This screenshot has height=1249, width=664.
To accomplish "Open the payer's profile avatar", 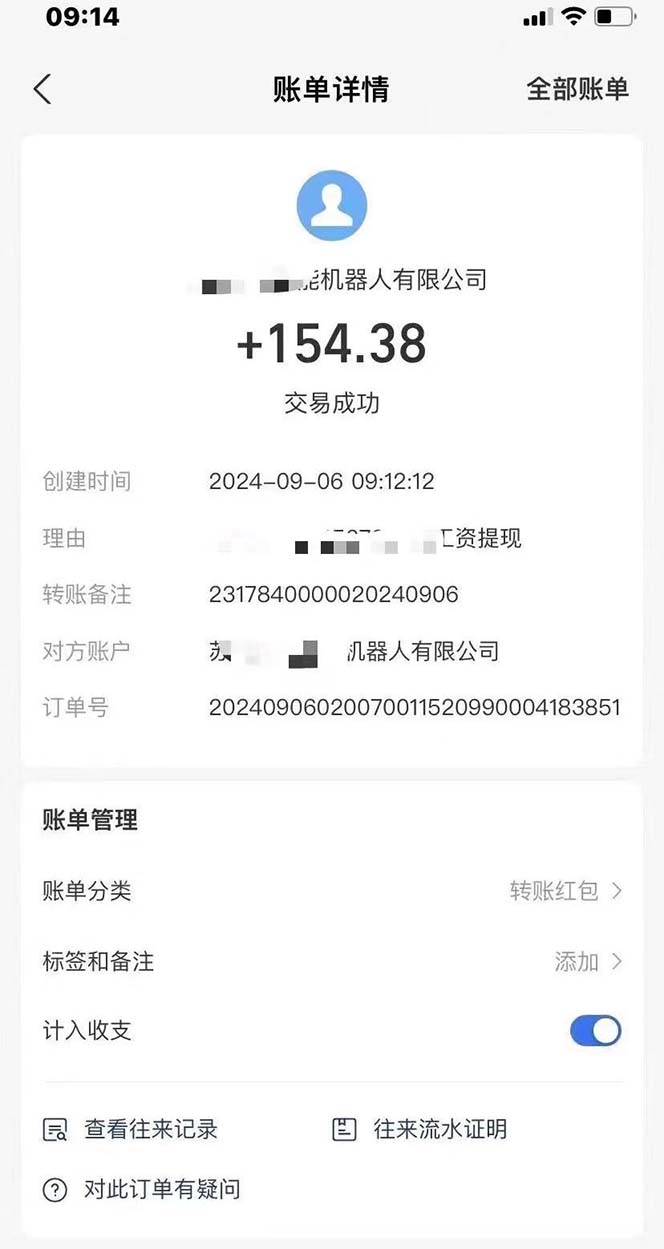I will point(332,205).
